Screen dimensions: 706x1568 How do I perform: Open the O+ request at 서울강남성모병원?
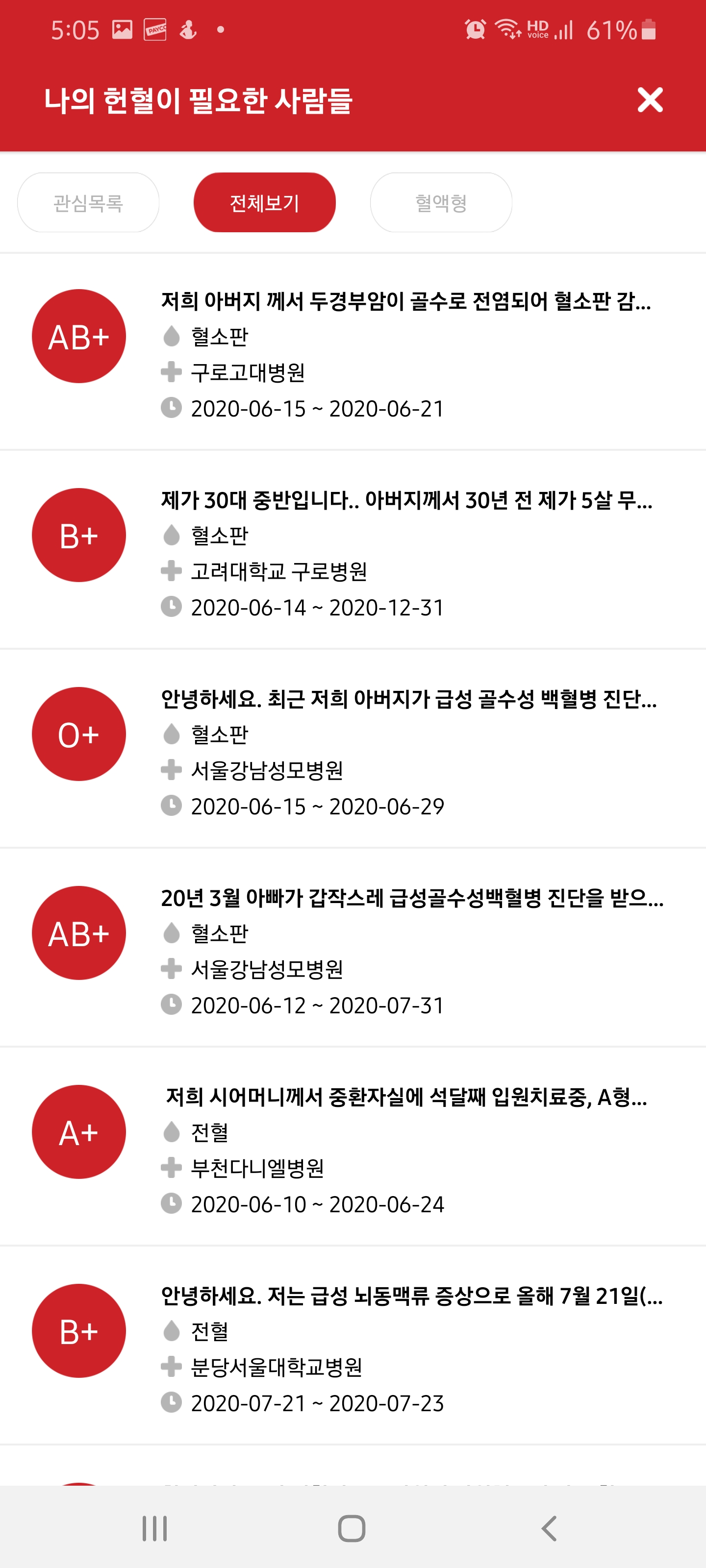tap(353, 749)
